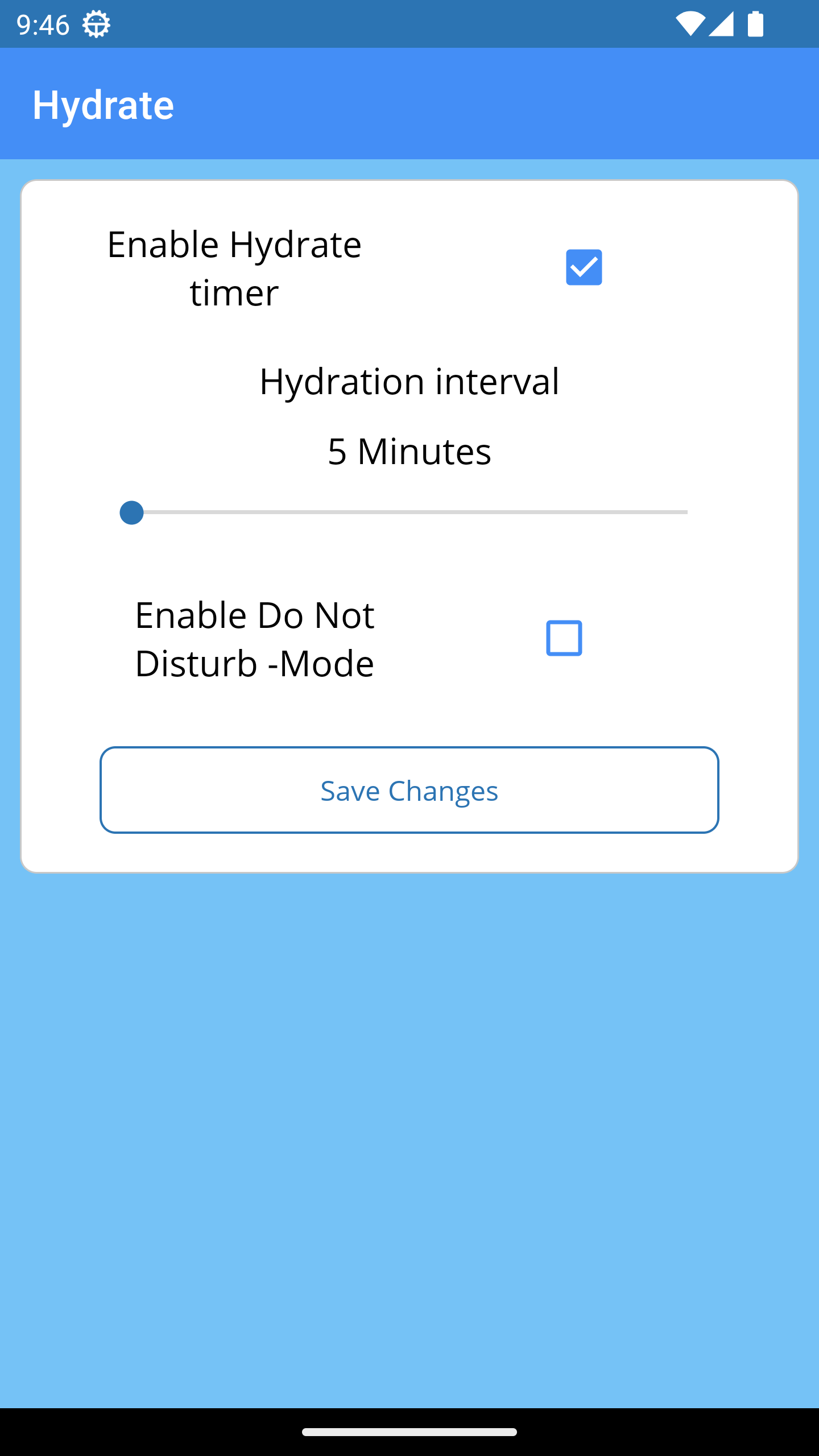Click the middle of the interval slider track
The image size is (819, 1456).
pyautogui.click(x=409, y=513)
